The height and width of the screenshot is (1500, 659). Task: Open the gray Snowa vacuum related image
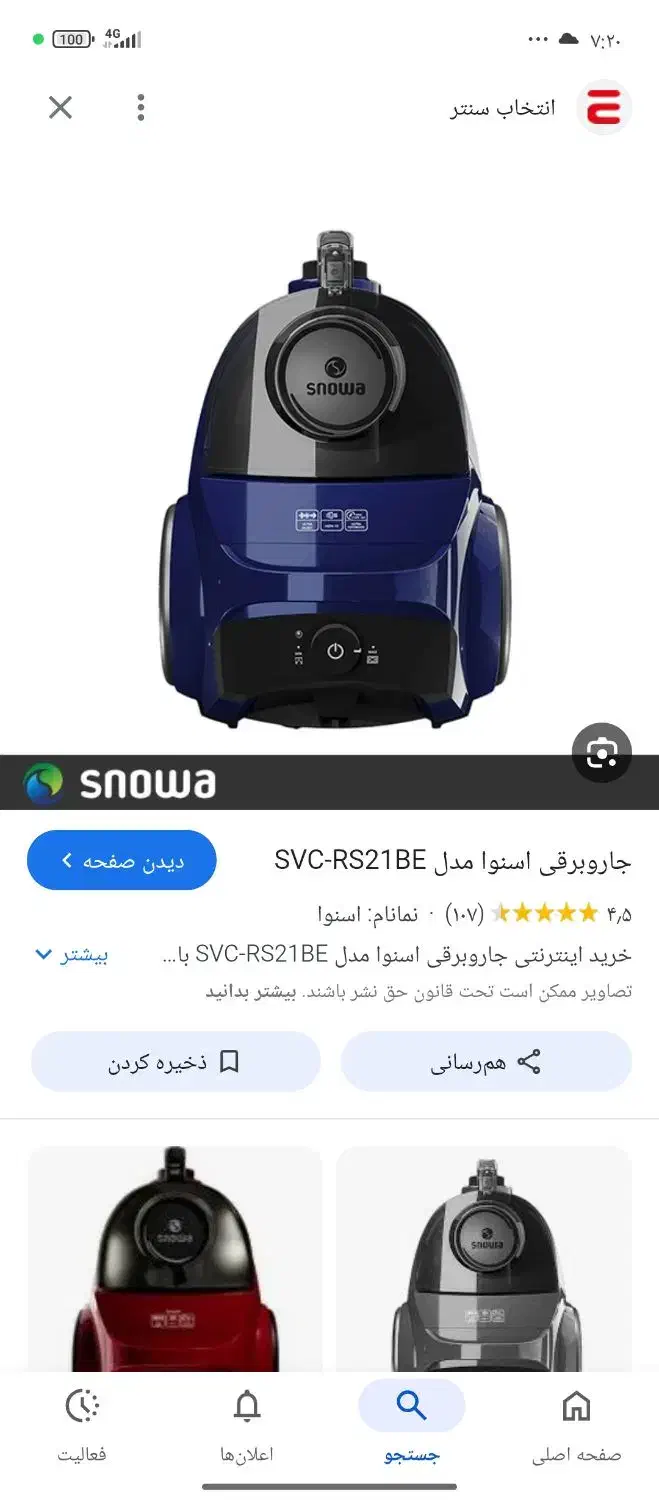484,1258
